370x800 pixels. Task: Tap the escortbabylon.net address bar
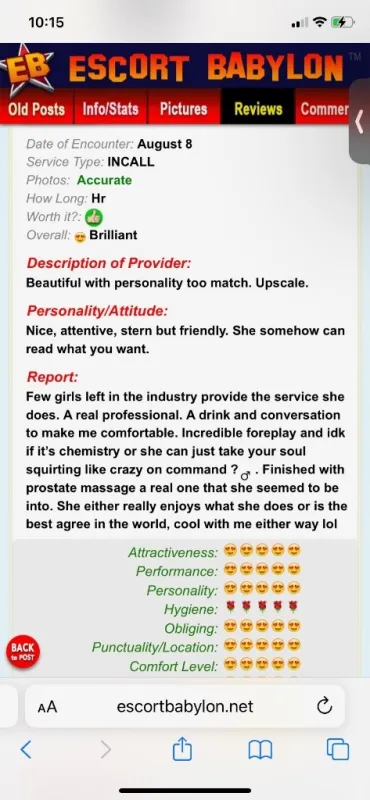(x=185, y=706)
